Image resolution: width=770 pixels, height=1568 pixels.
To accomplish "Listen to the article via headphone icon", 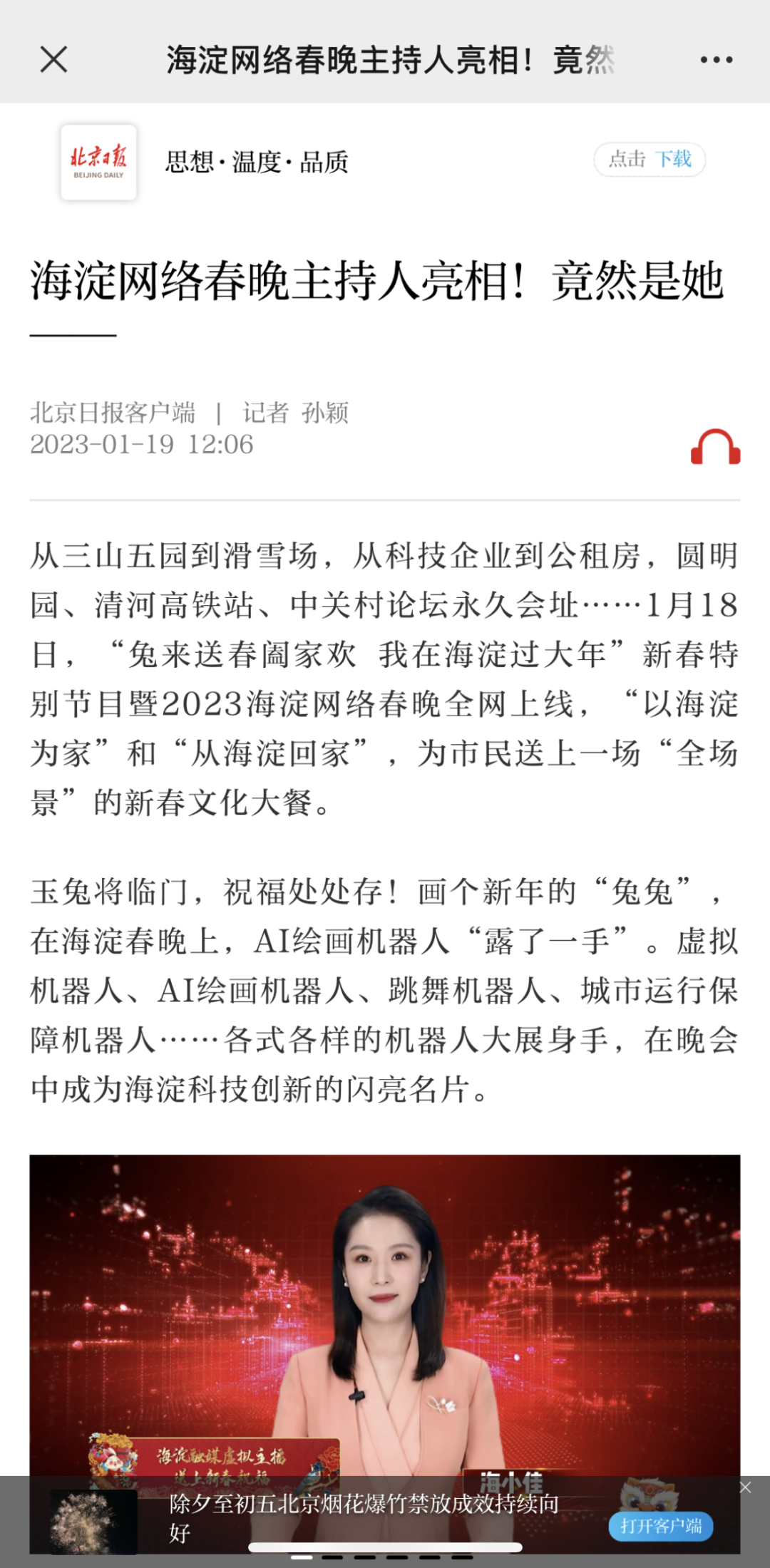I will coord(715,447).
